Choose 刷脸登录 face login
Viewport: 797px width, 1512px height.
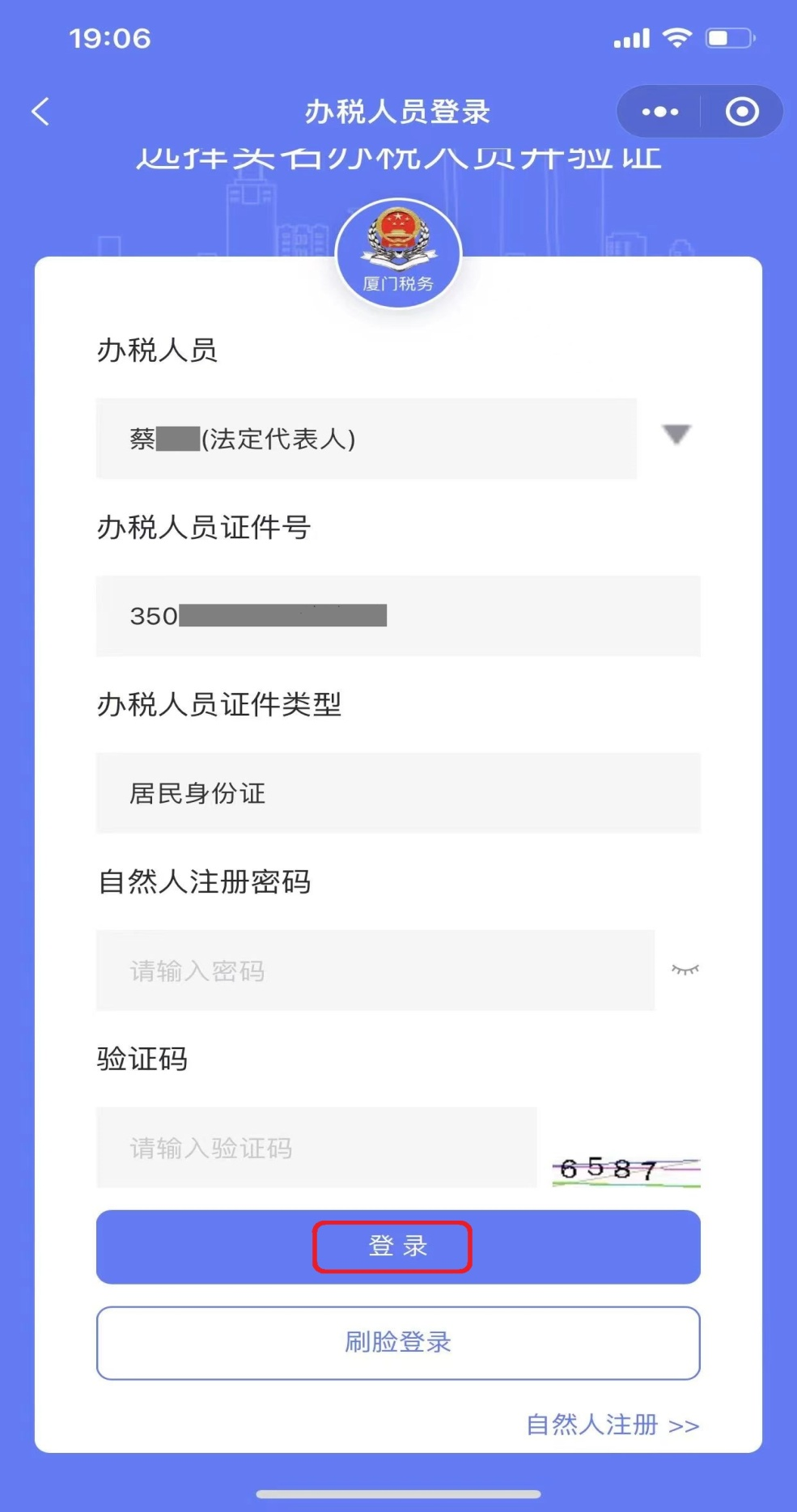coord(398,1343)
